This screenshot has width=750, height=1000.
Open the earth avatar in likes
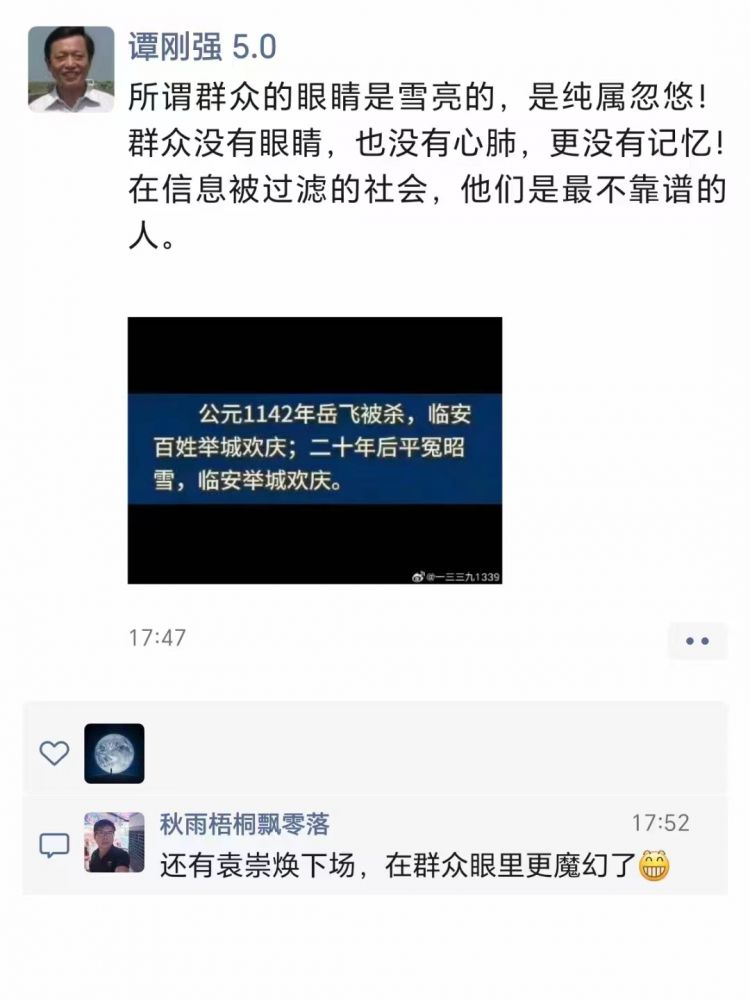(x=114, y=753)
